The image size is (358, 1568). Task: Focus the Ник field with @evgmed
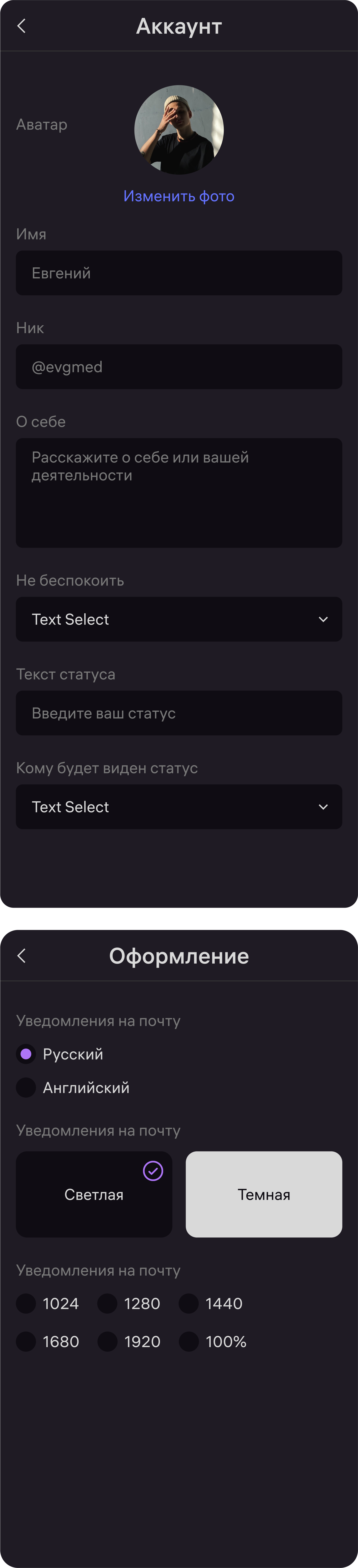coord(179,367)
